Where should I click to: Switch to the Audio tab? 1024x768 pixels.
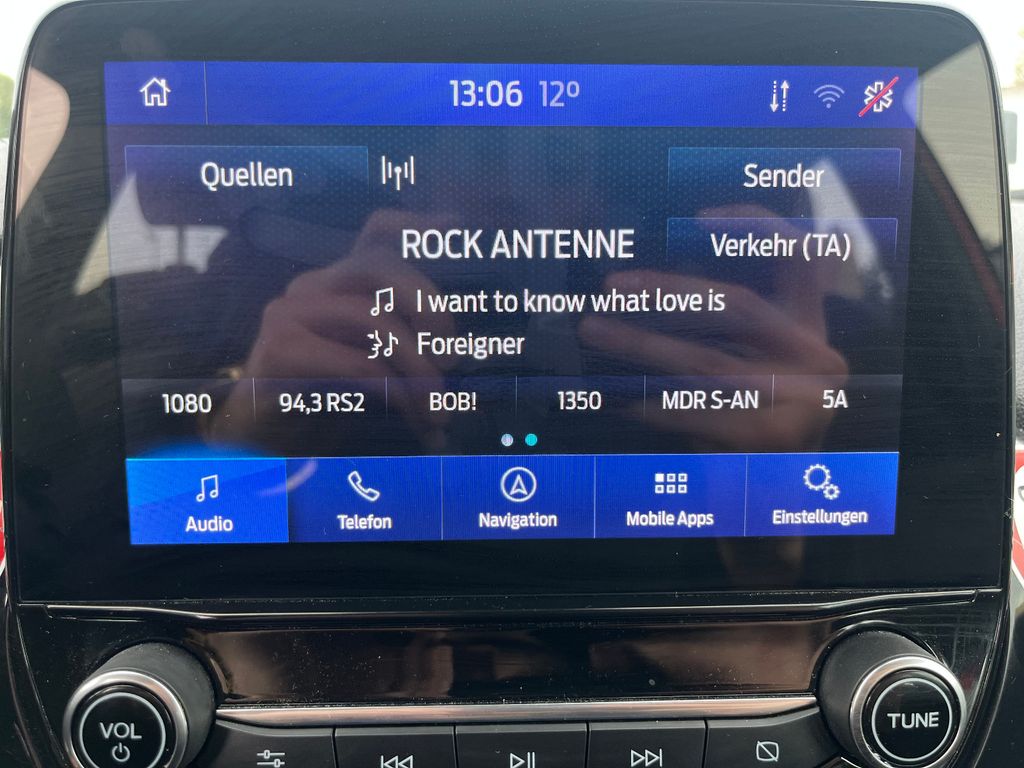(208, 502)
